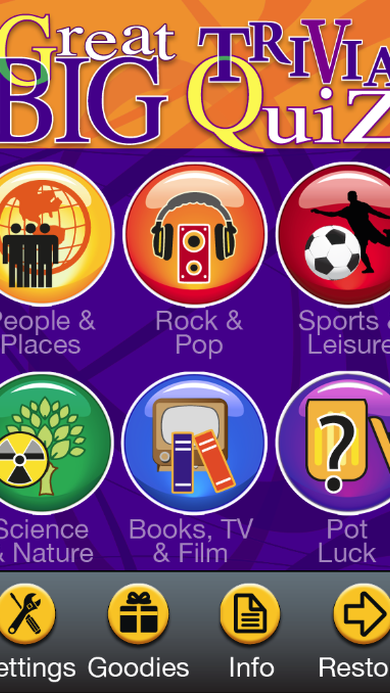The height and width of the screenshot is (693, 390).
Task: Pick the Pot Luck category
Action: click(x=333, y=443)
